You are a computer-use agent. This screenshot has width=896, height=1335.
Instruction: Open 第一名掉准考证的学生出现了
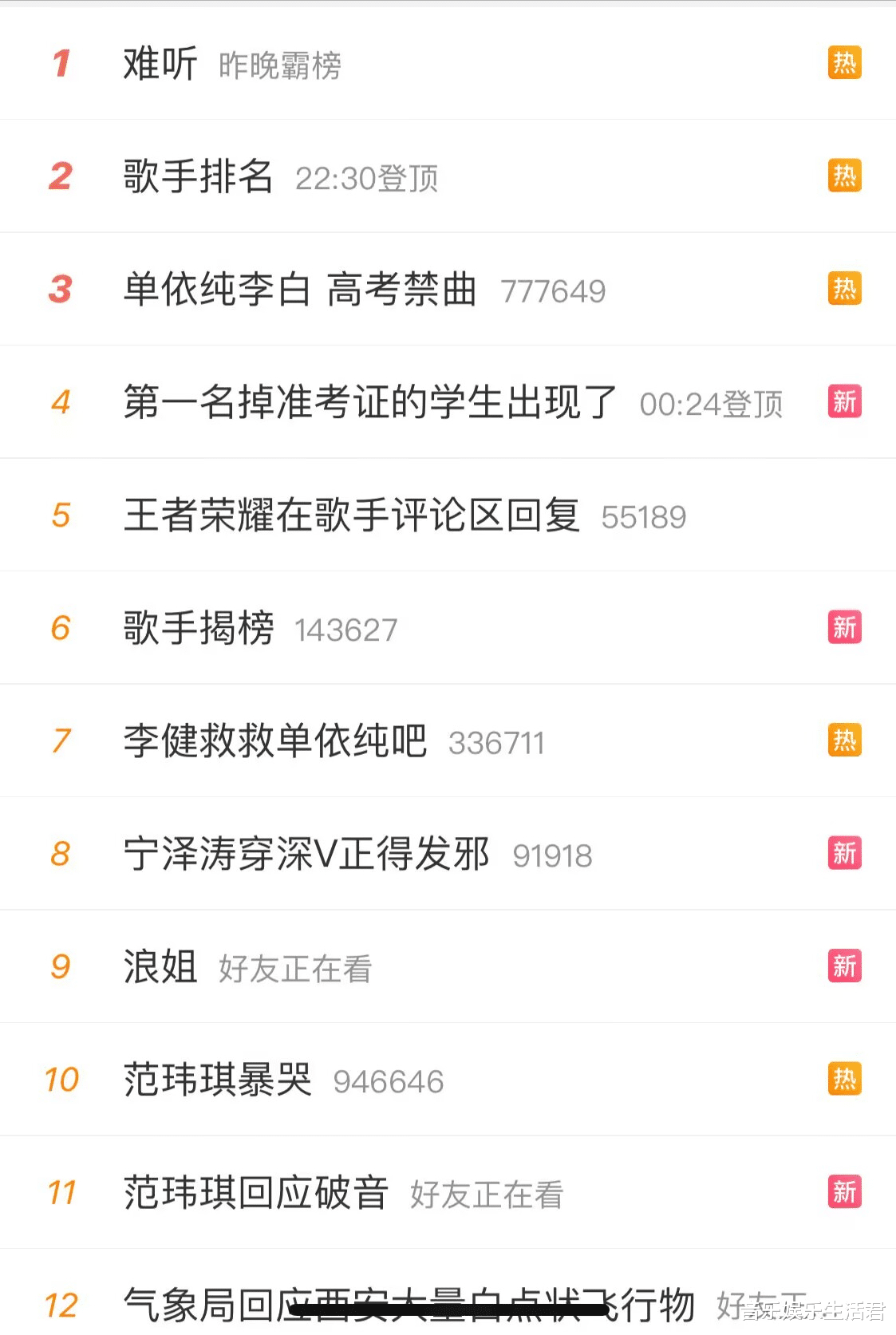(370, 401)
